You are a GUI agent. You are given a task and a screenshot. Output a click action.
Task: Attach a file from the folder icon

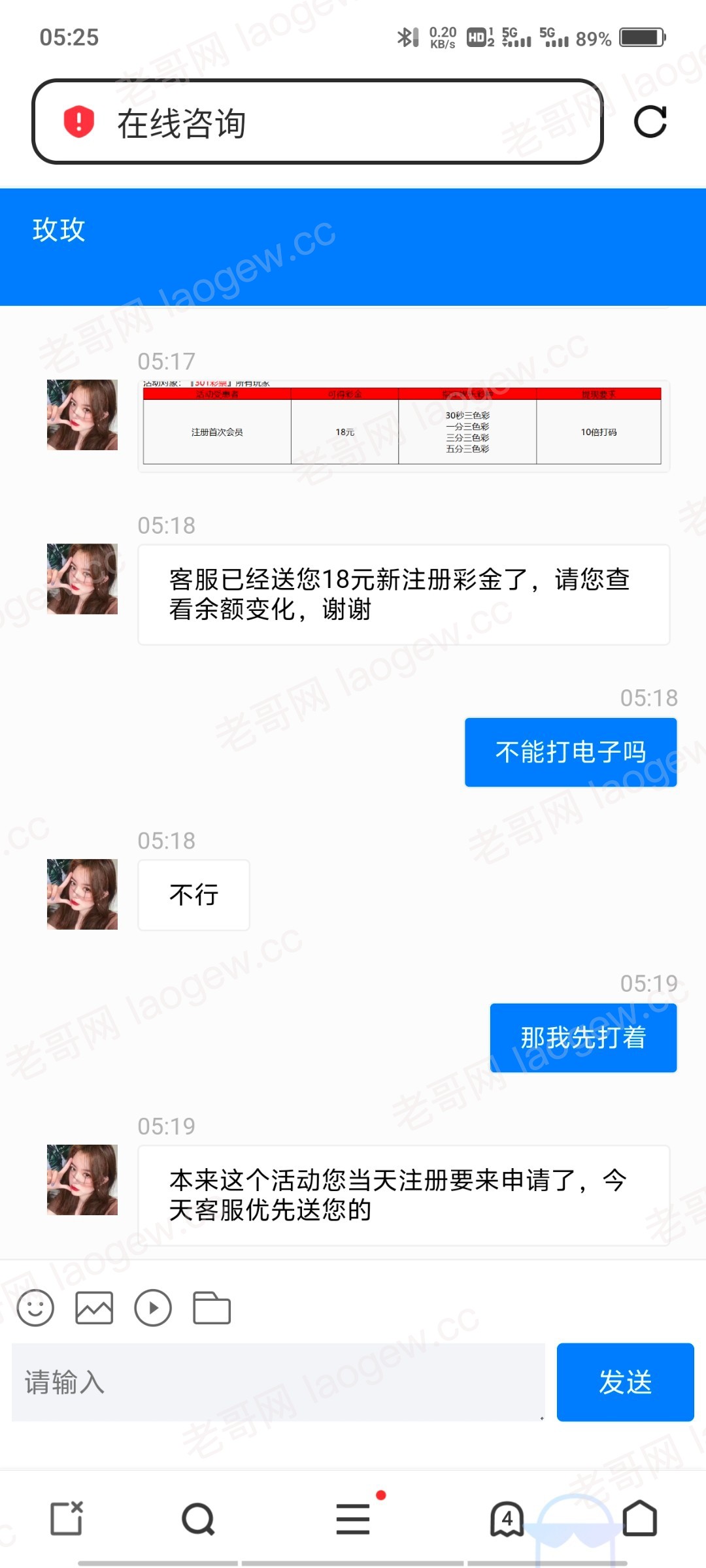point(212,1308)
